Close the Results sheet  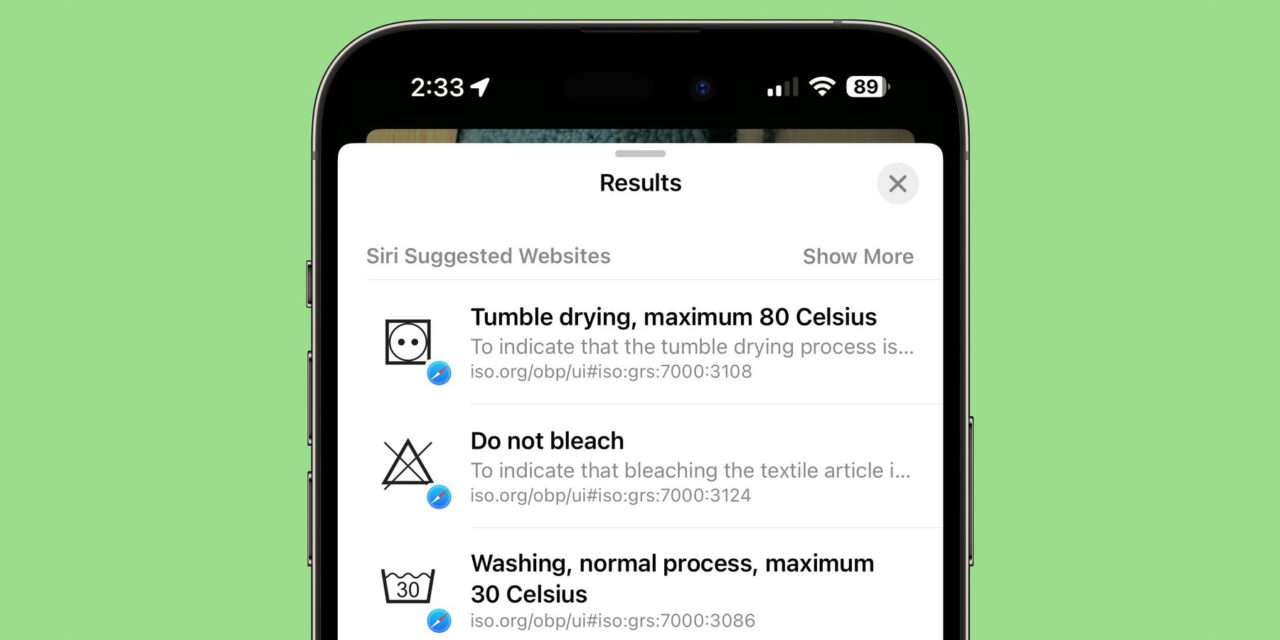(x=897, y=184)
